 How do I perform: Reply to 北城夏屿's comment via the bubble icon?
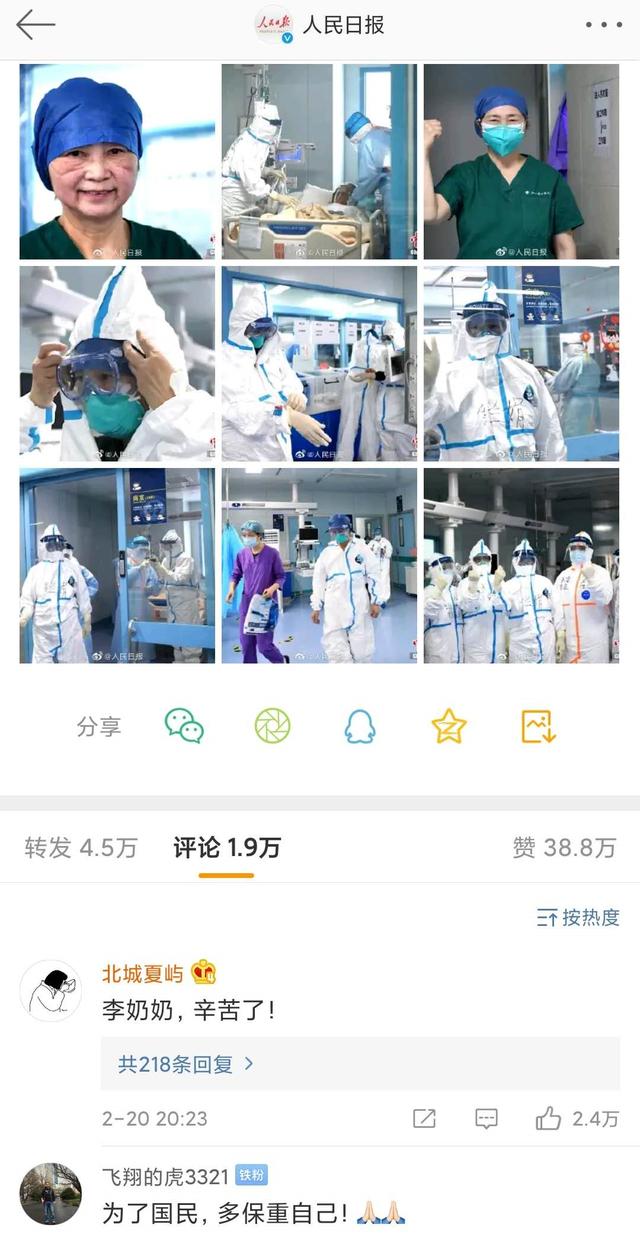point(486,1118)
